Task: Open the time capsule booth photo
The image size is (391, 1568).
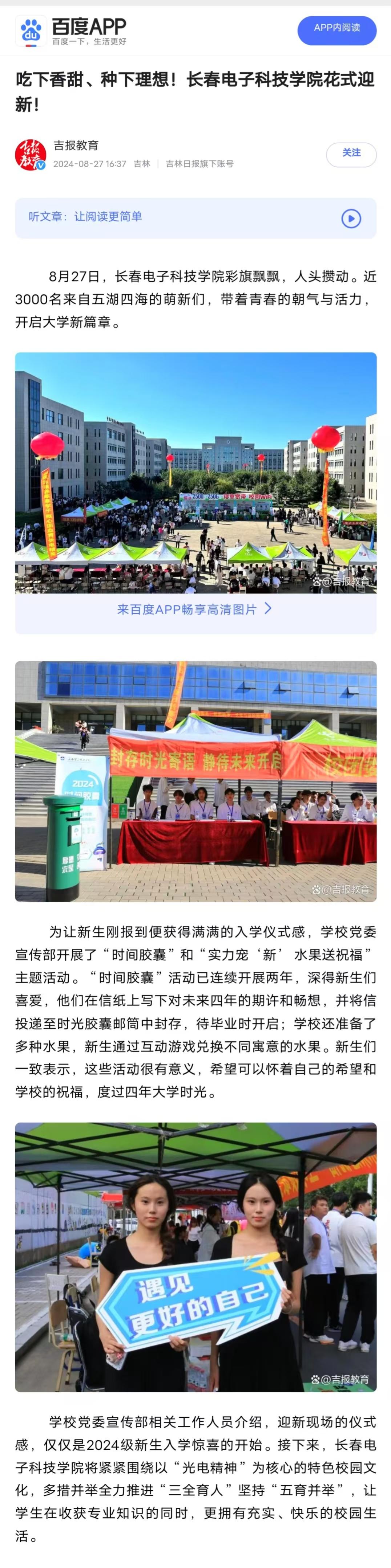Action: point(195,781)
